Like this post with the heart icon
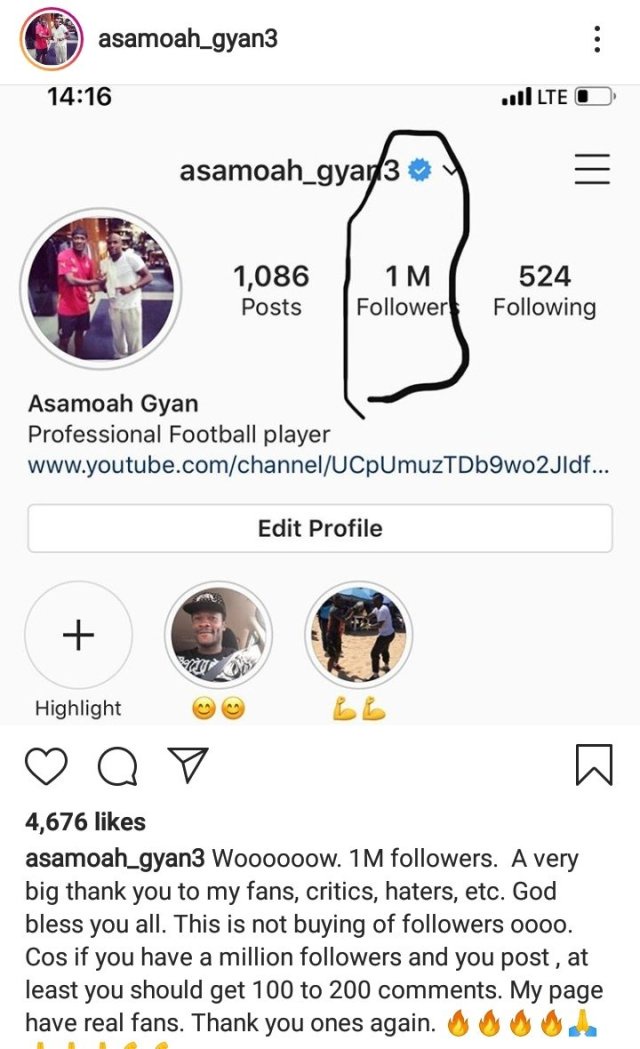640x1049 pixels. click(45, 766)
